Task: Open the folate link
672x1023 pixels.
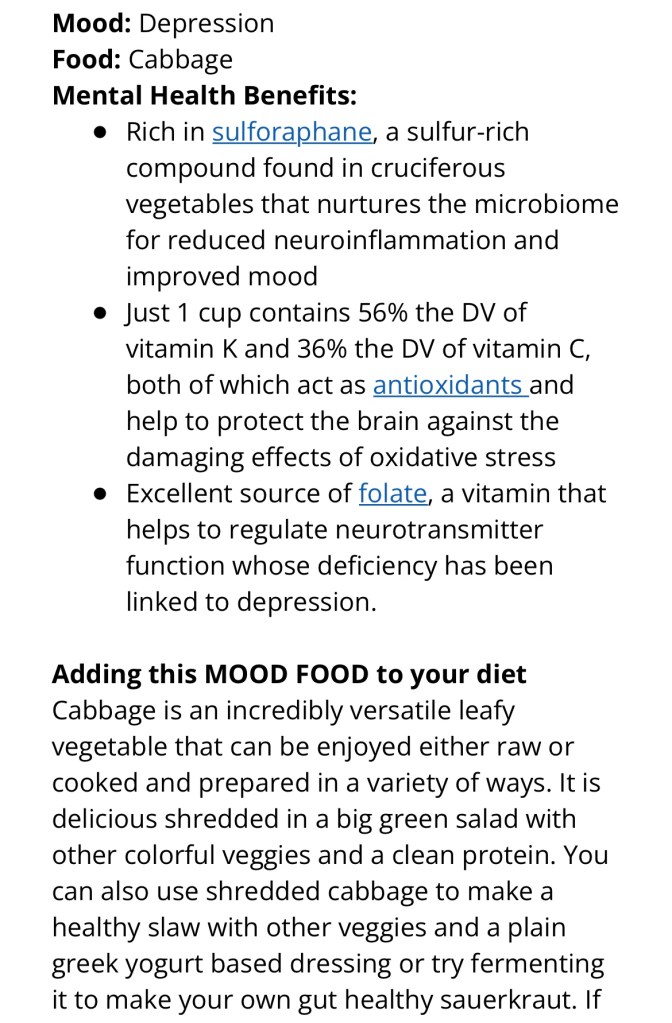Action: pos(393,493)
